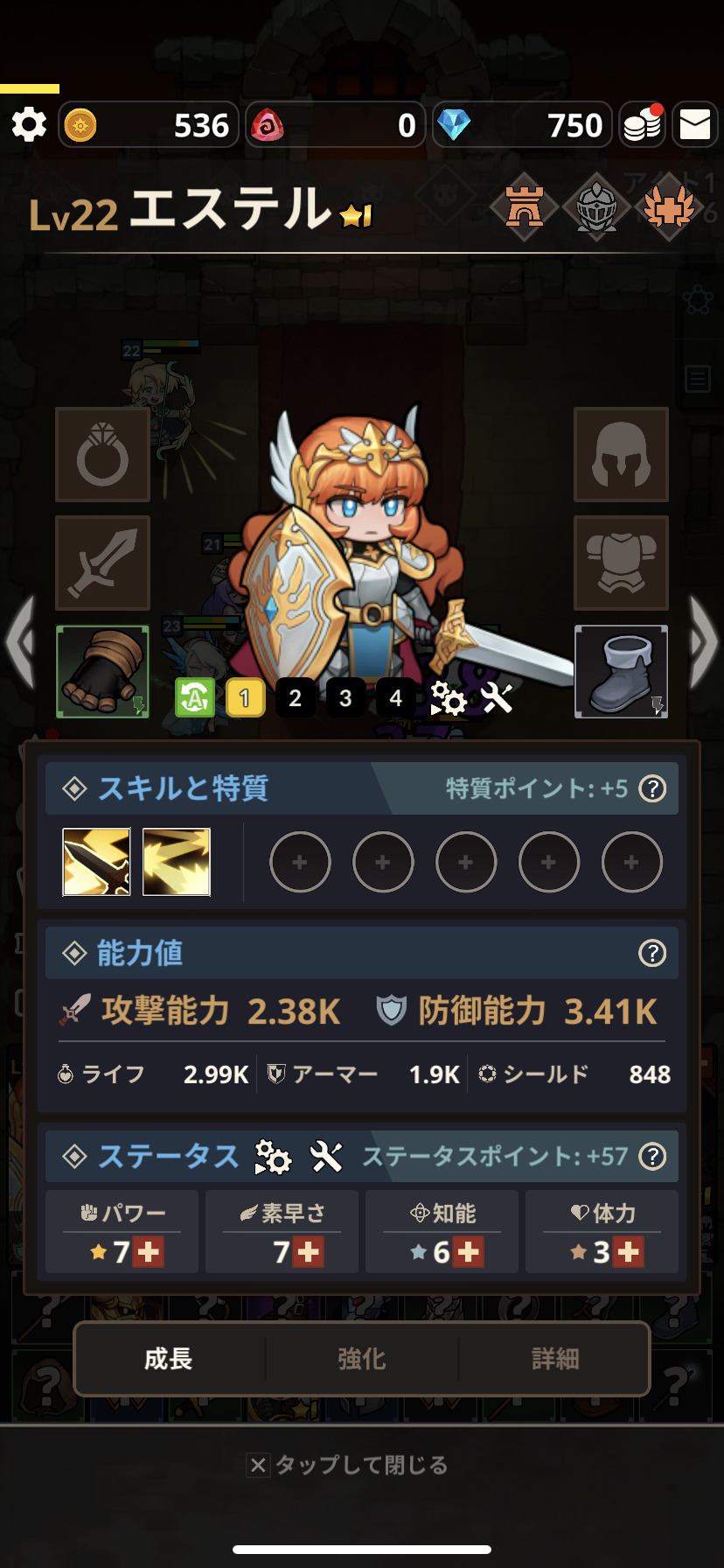Add a point to 素早さ
The image size is (724, 1568).
coord(309,1252)
